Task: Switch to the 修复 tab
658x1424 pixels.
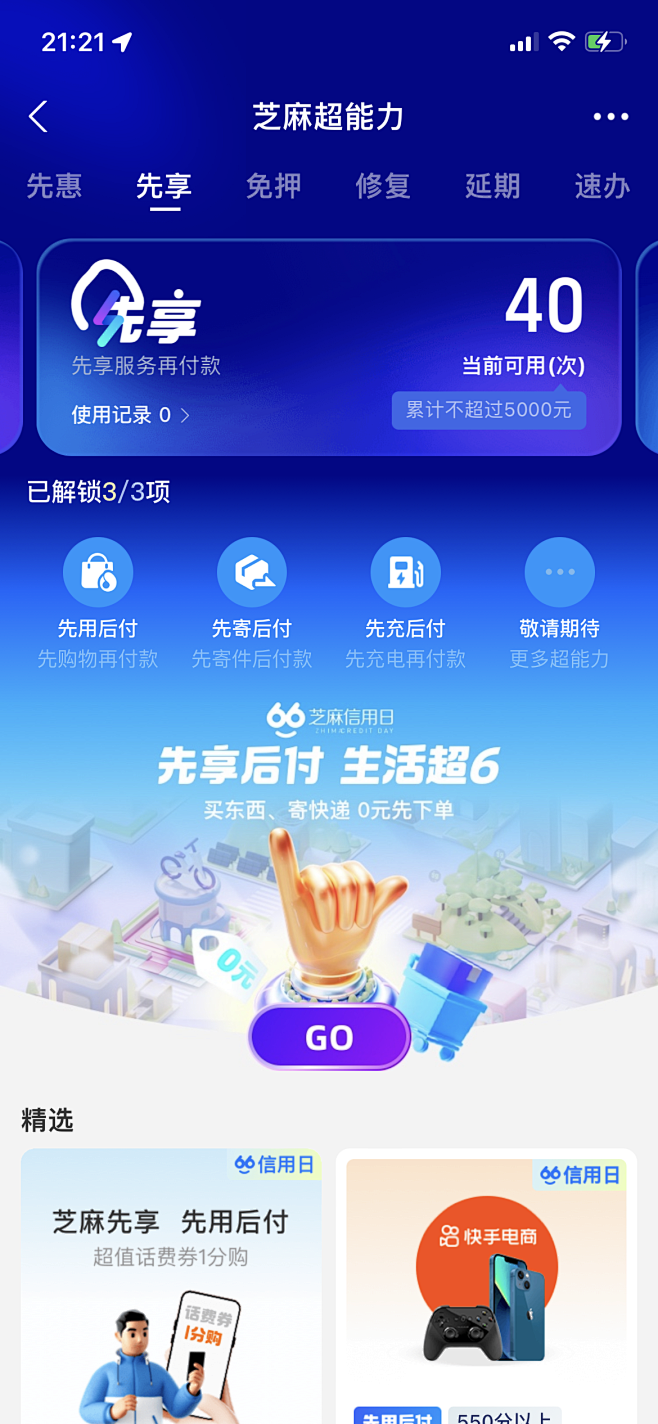Action: pyautogui.click(x=383, y=186)
